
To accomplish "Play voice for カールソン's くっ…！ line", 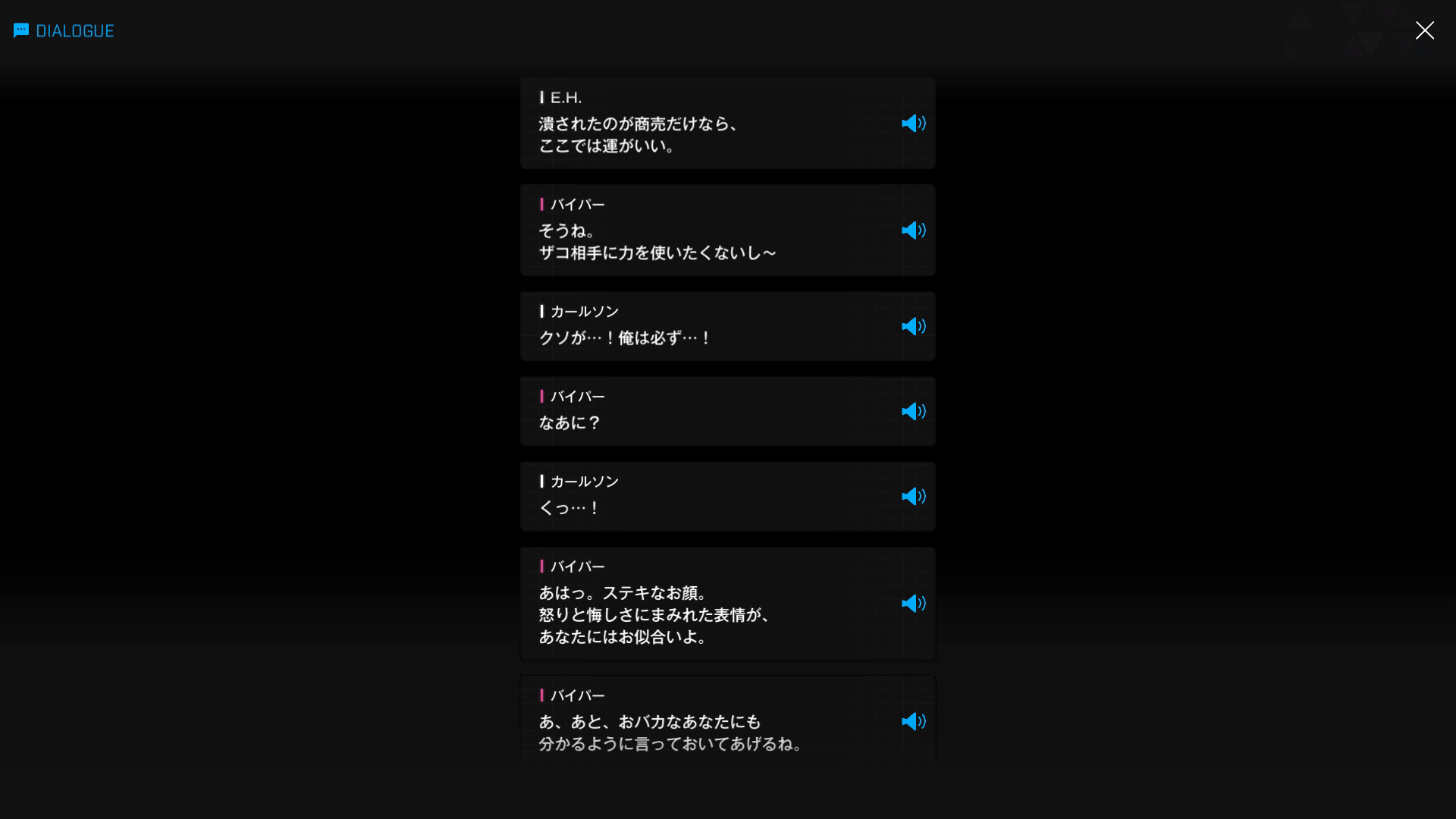I will tap(913, 496).
